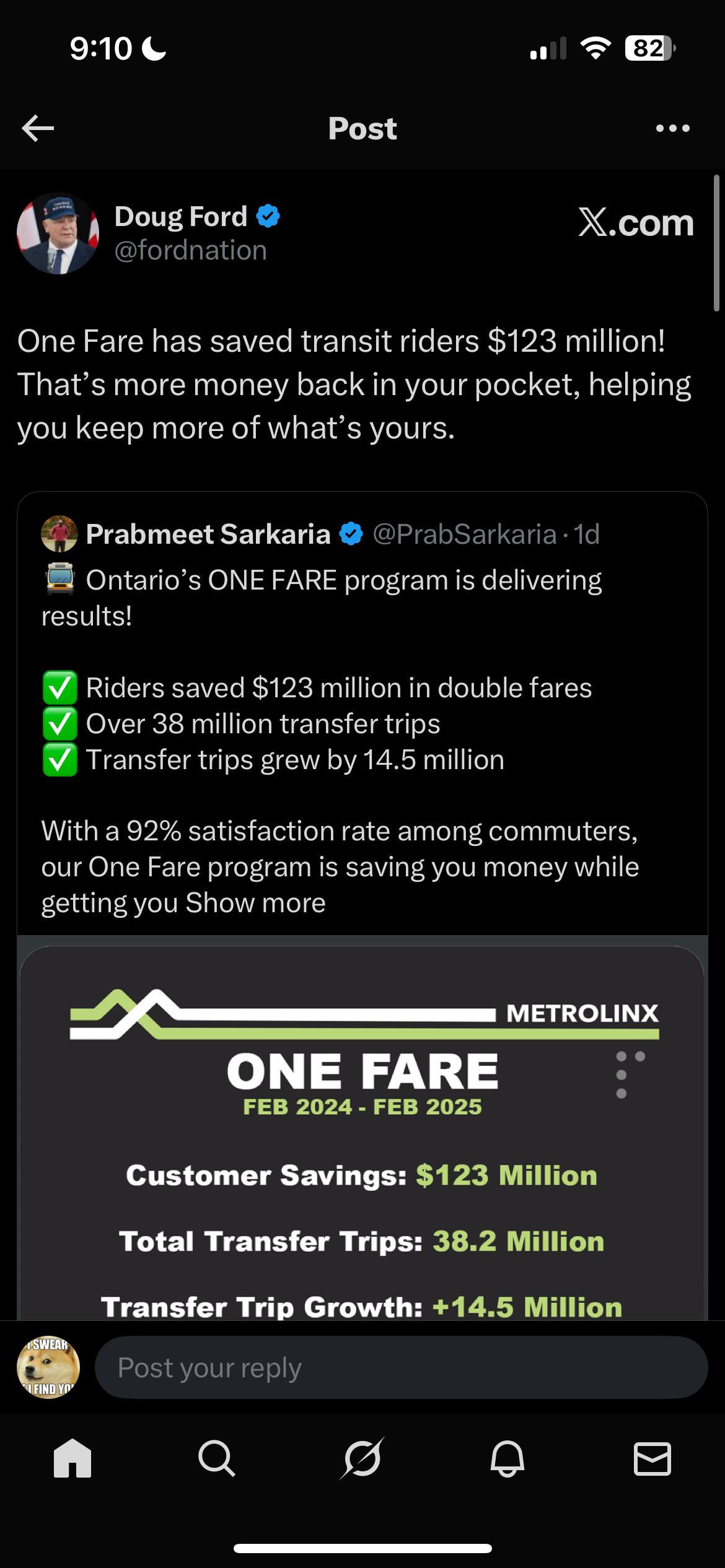Open Doug Ford's profile picture
The height and width of the screenshot is (1568, 725).
tap(58, 233)
